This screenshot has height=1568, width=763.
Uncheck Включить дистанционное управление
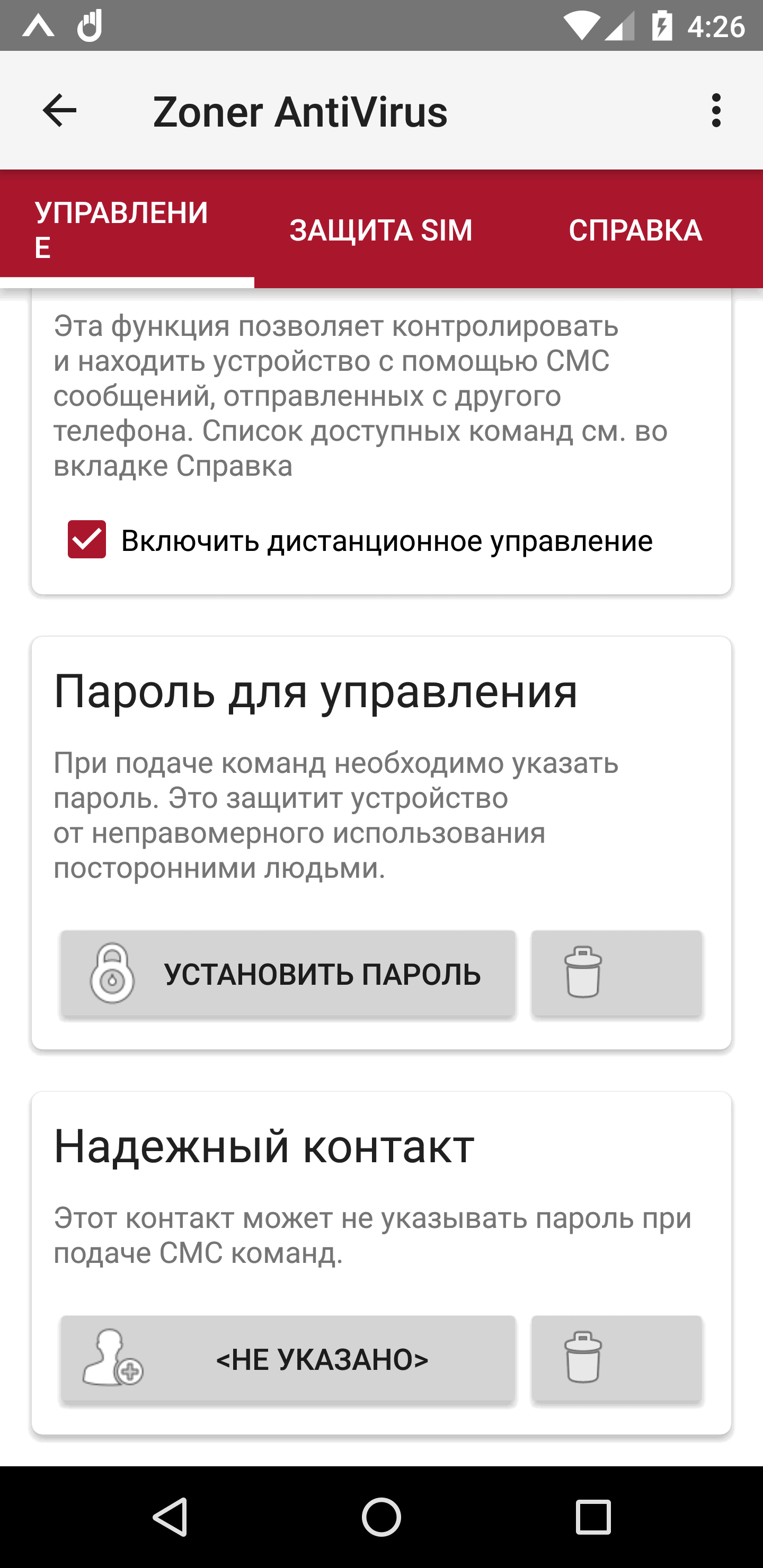(x=87, y=539)
